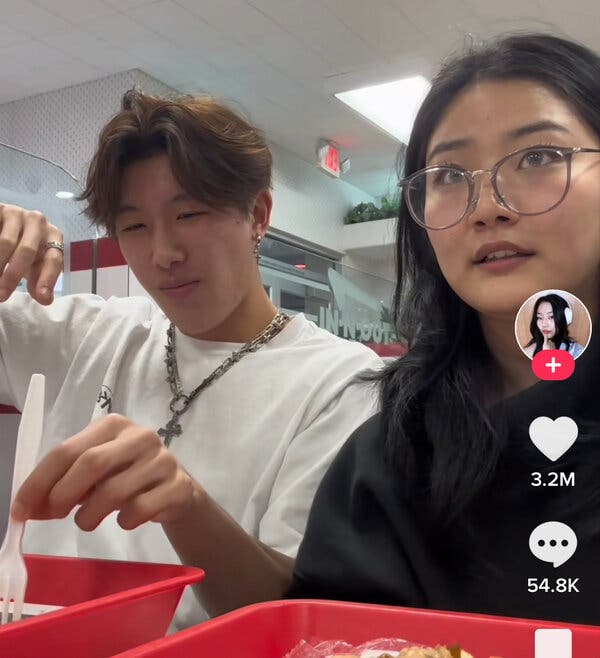Screen dimensions: 600x658
Task: Like the video with the heart icon
Action: point(553,438)
